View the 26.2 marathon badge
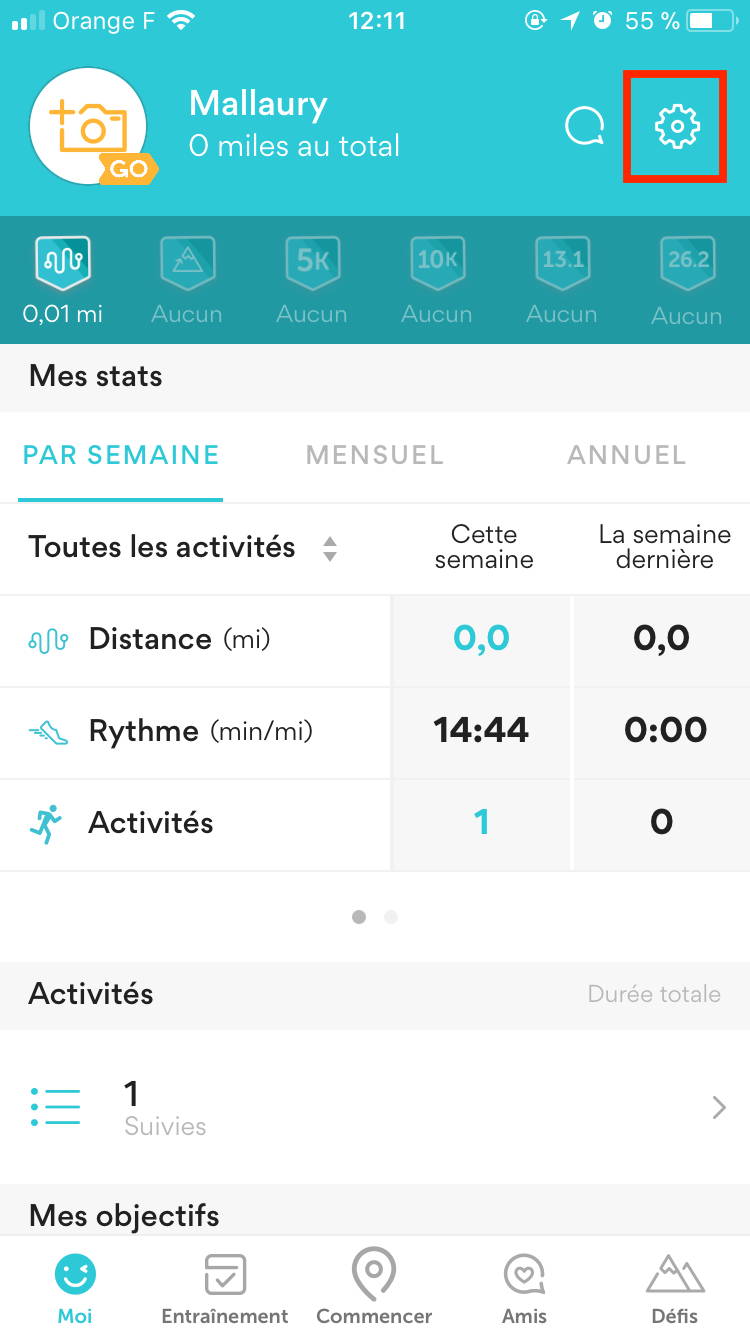This screenshot has width=750, height=1334. coord(687,280)
